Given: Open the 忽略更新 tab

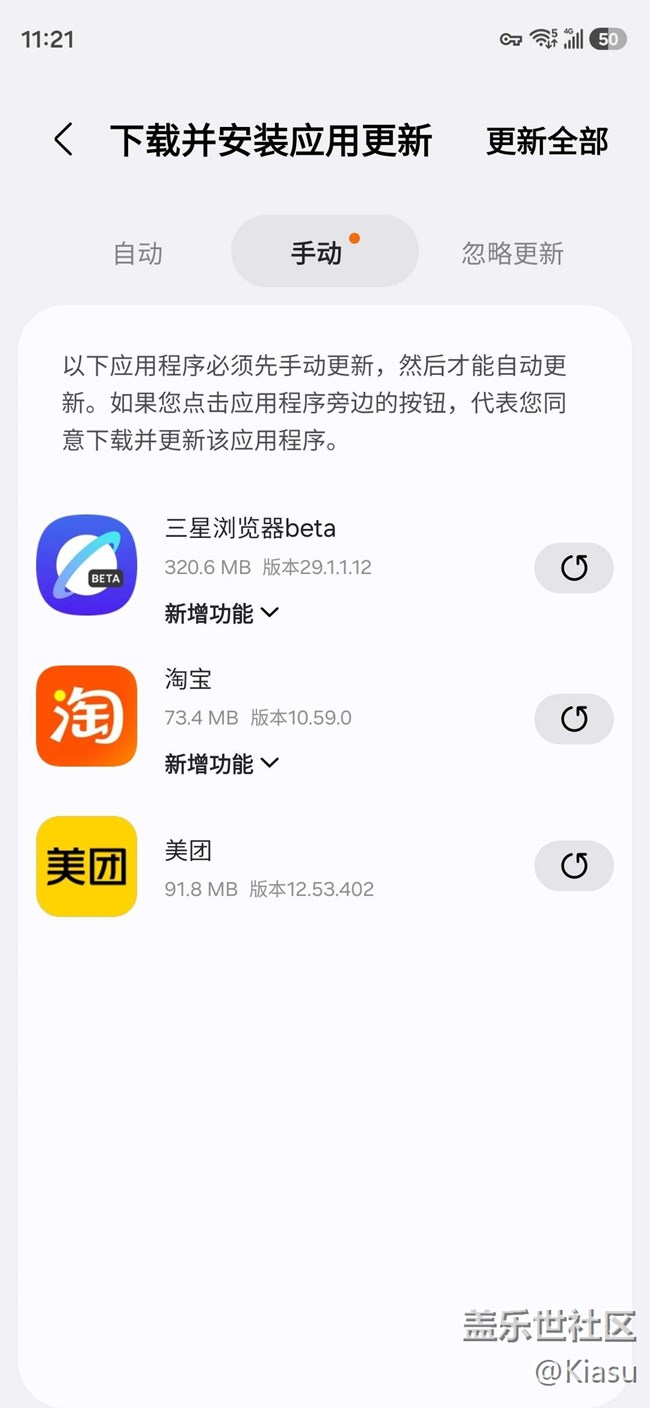Looking at the screenshot, I should coord(512,253).
